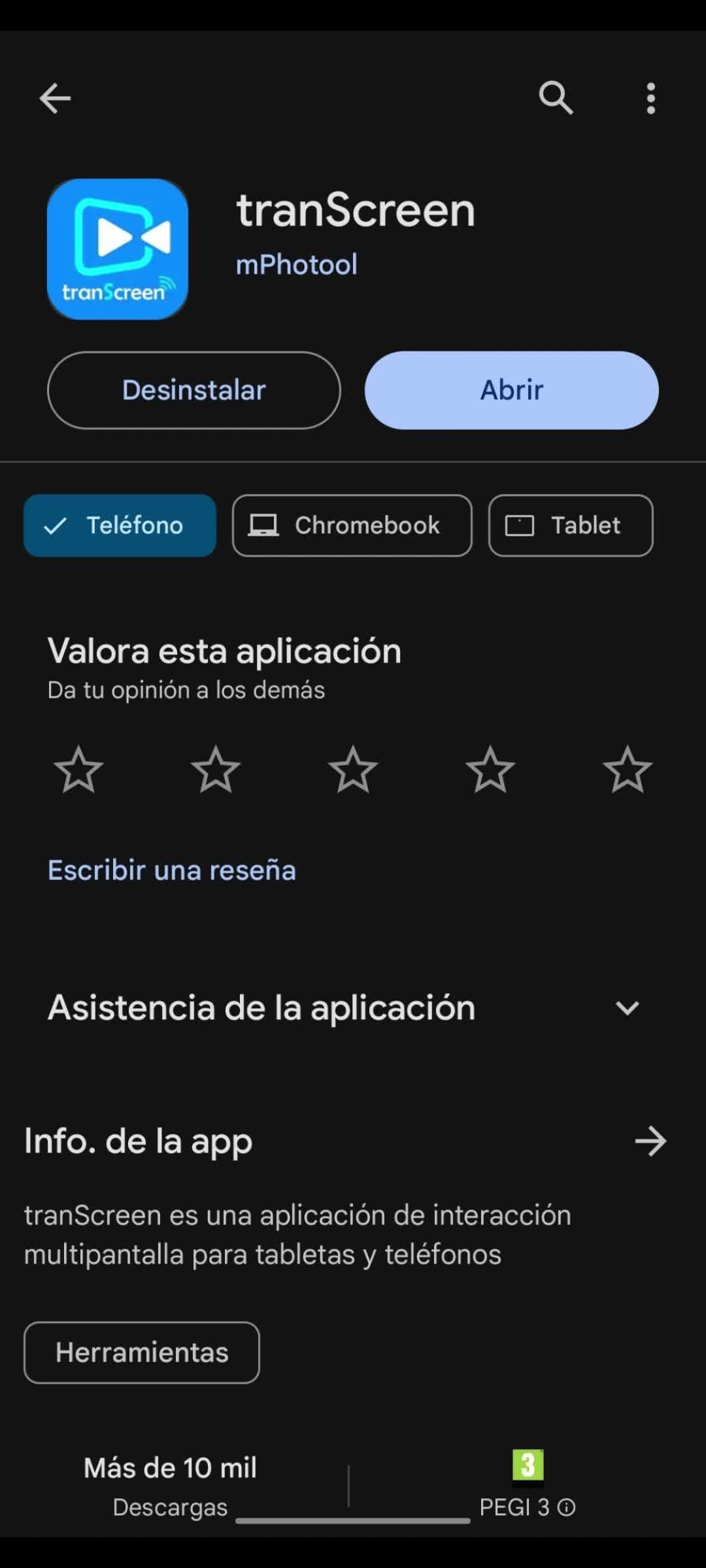Rate the app one star
The width and height of the screenshot is (706, 1568).
point(78,770)
